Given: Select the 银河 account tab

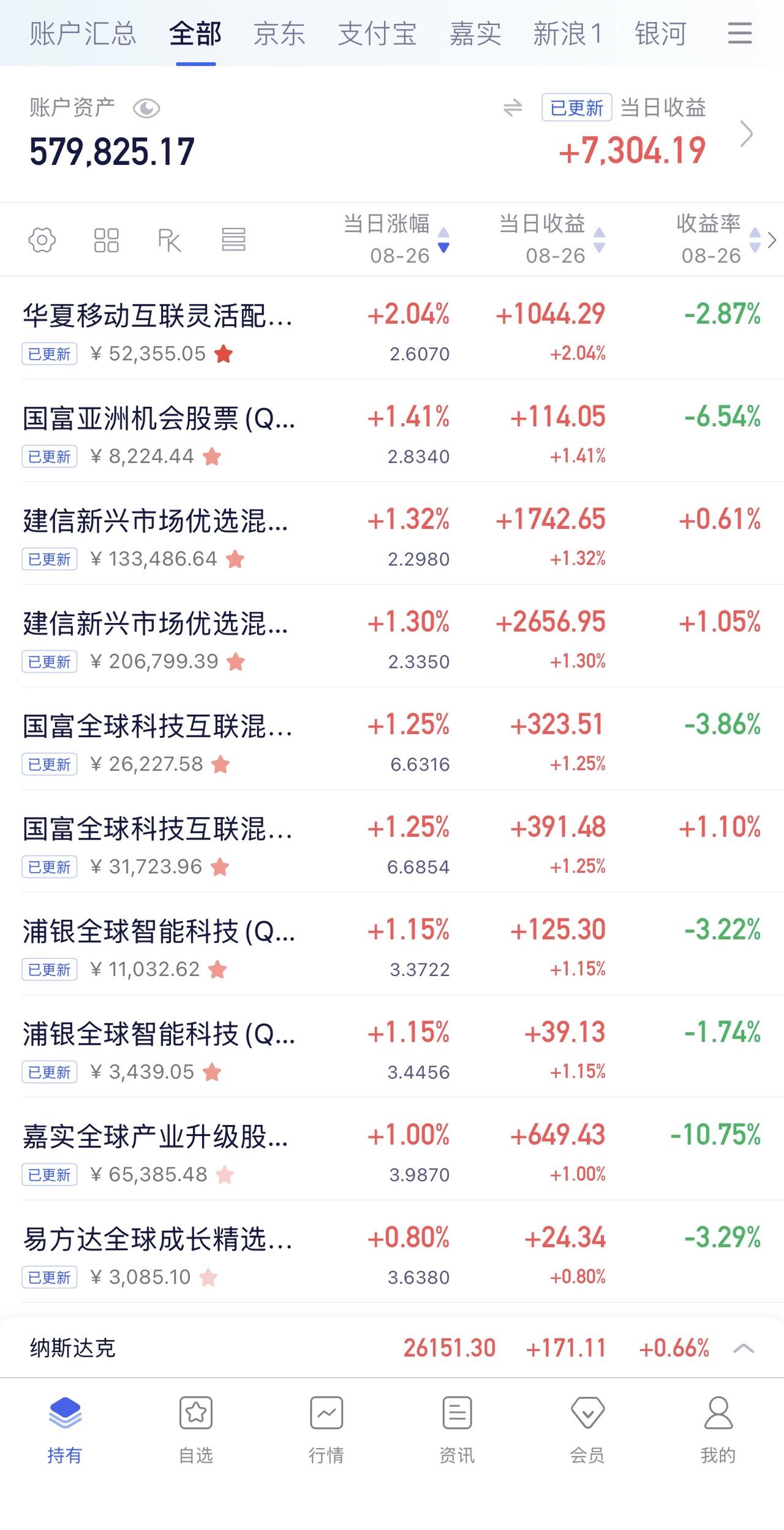Looking at the screenshot, I should [660, 33].
